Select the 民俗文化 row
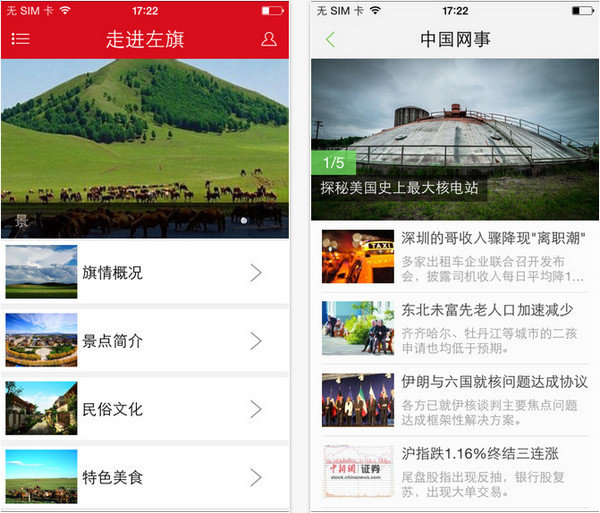 tap(145, 408)
